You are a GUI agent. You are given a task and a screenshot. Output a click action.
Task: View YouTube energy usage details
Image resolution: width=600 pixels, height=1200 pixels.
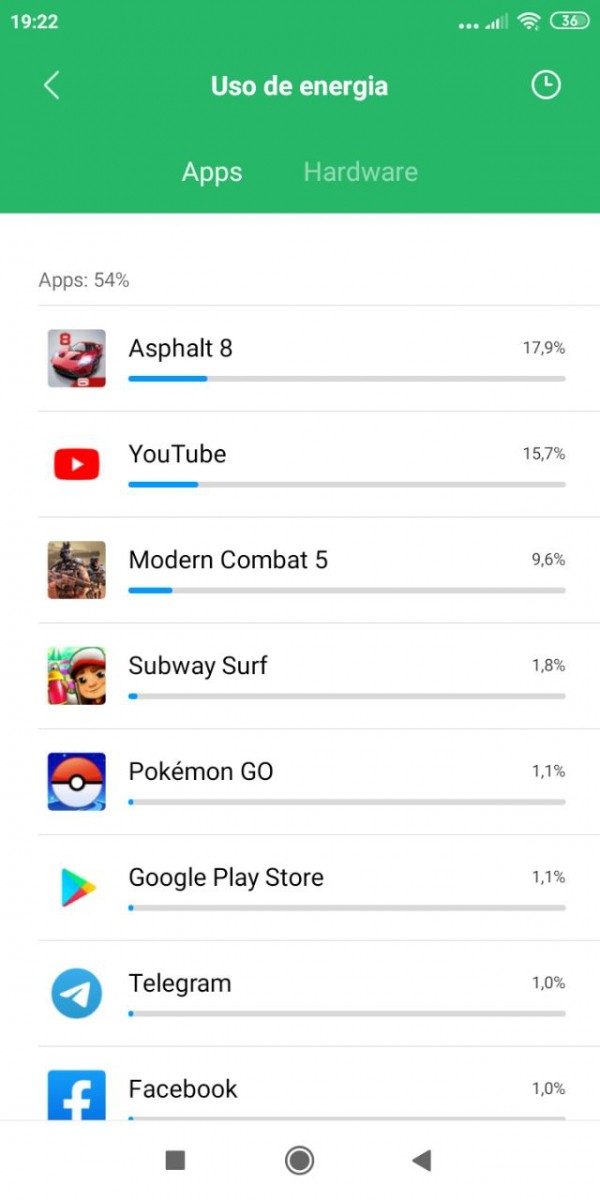click(300, 465)
